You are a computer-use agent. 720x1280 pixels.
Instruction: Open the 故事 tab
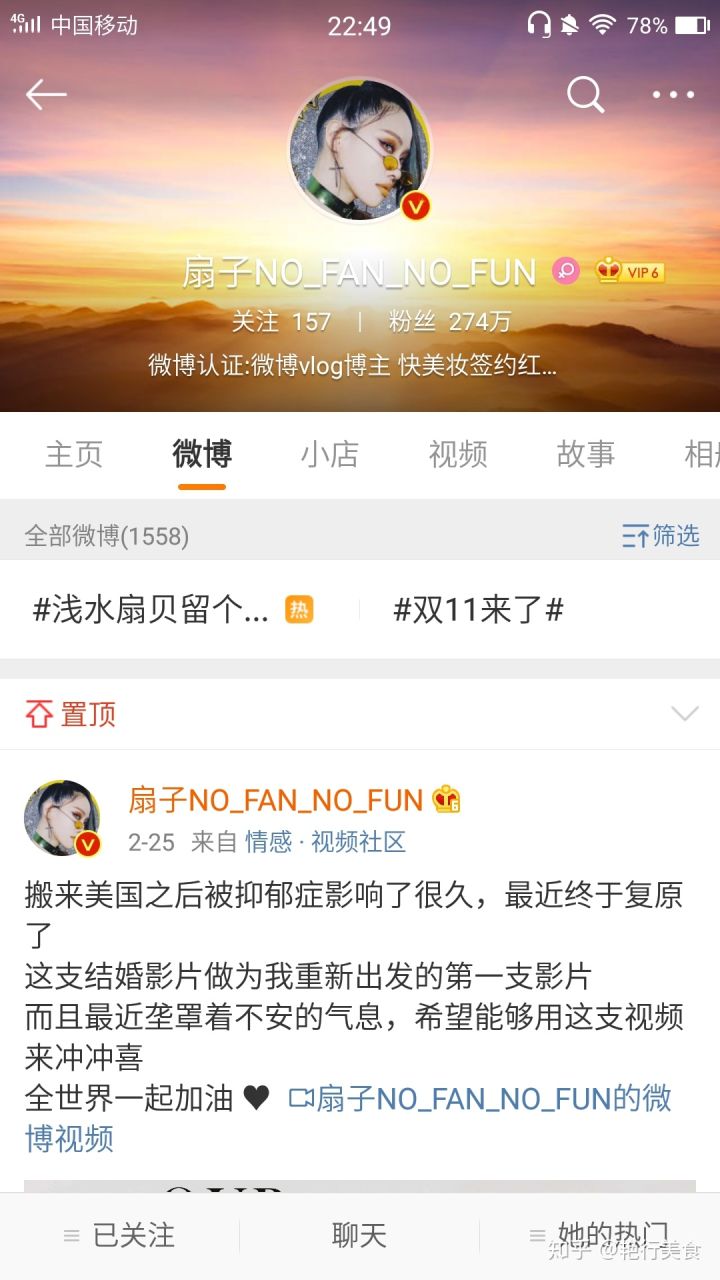pos(585,455)
